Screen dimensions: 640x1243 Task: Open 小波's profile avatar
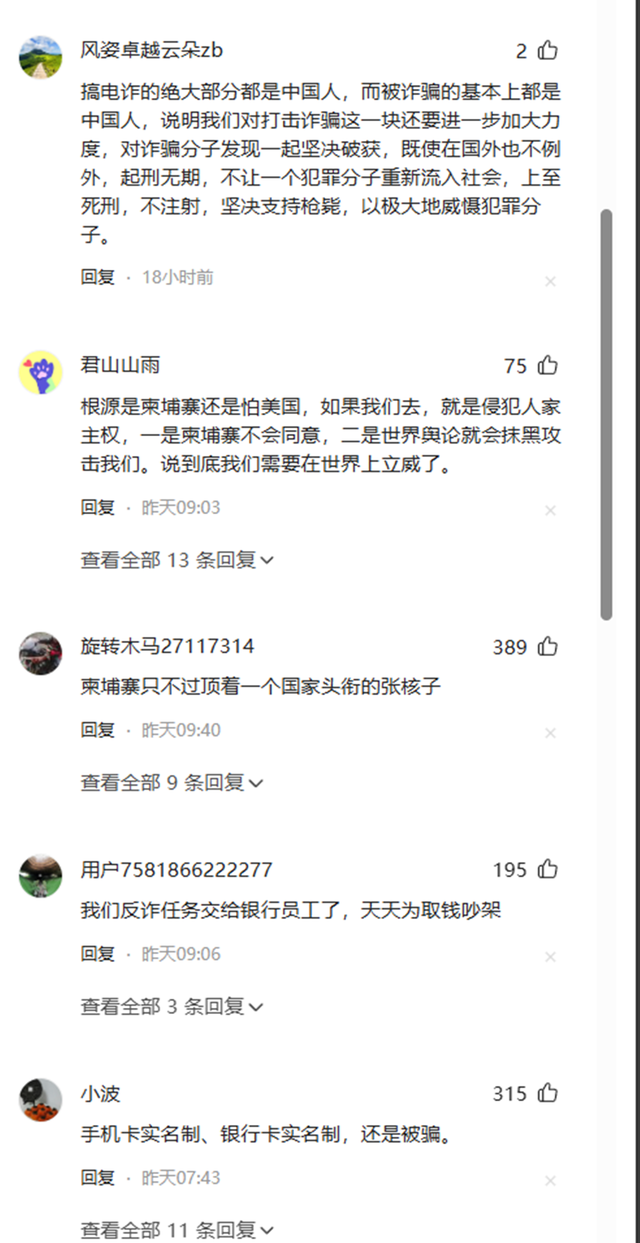point(41,1099)
